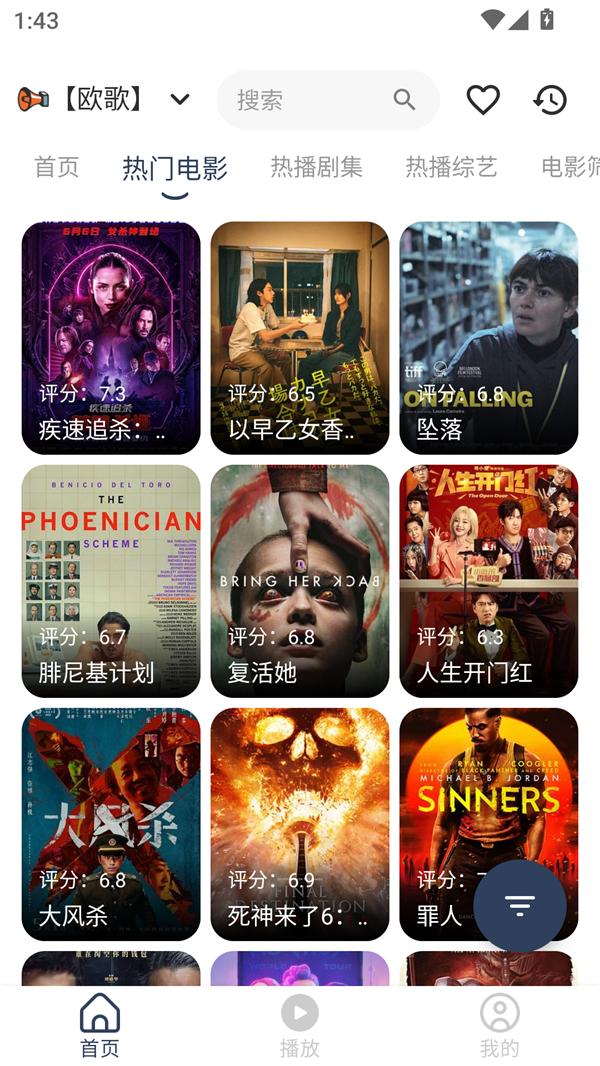Image resolution: width=600 pixels, height=1066 pixels.
Task: Switch to the 热播剧集 tab
Action: pyautogui.click(x=316, y=167)
